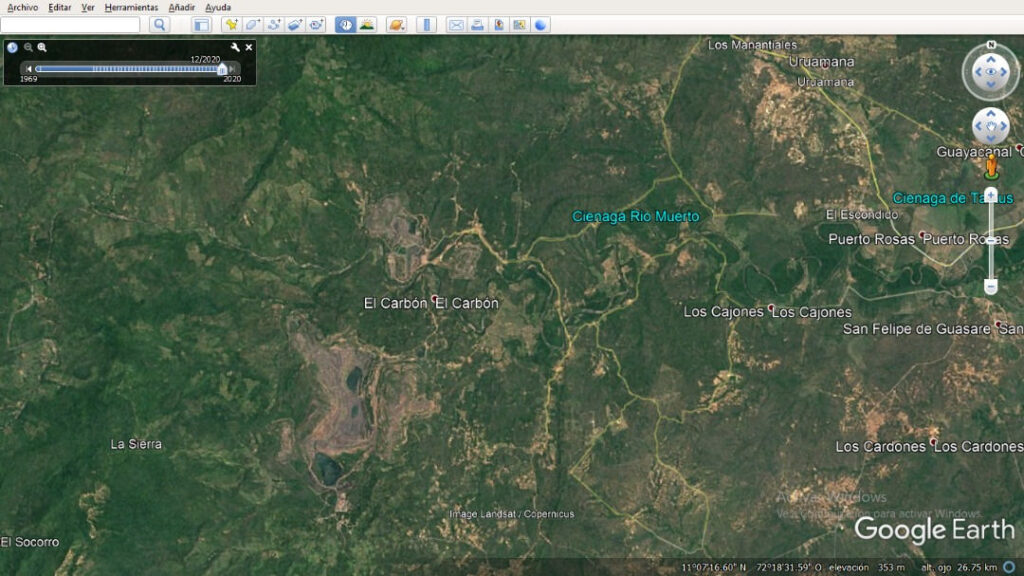Show the ruler measuring tool

[426, 25]
